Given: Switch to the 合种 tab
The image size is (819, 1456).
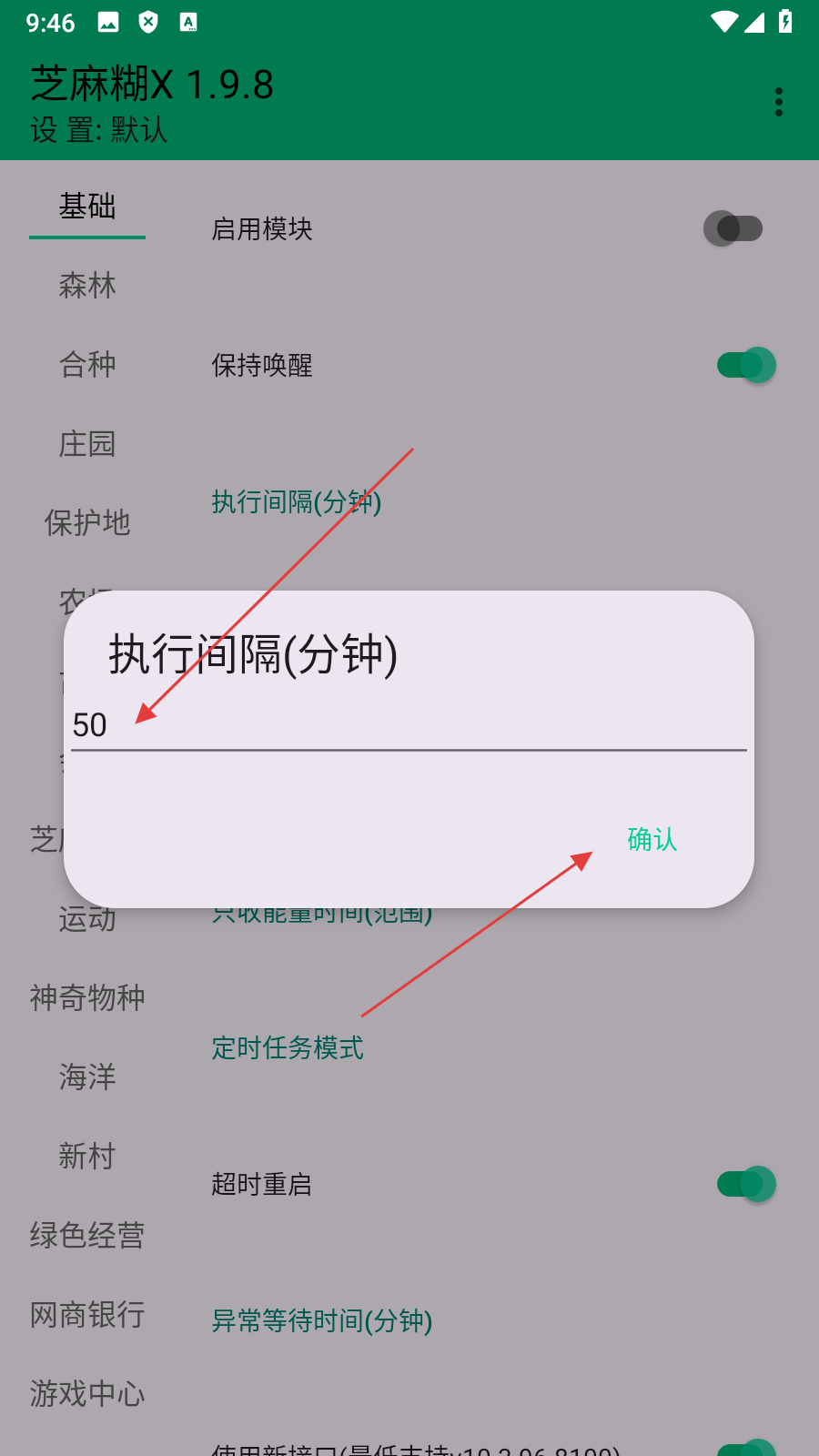Looking at the screenshot, I should pyautogui.click(x=87, y=365).
